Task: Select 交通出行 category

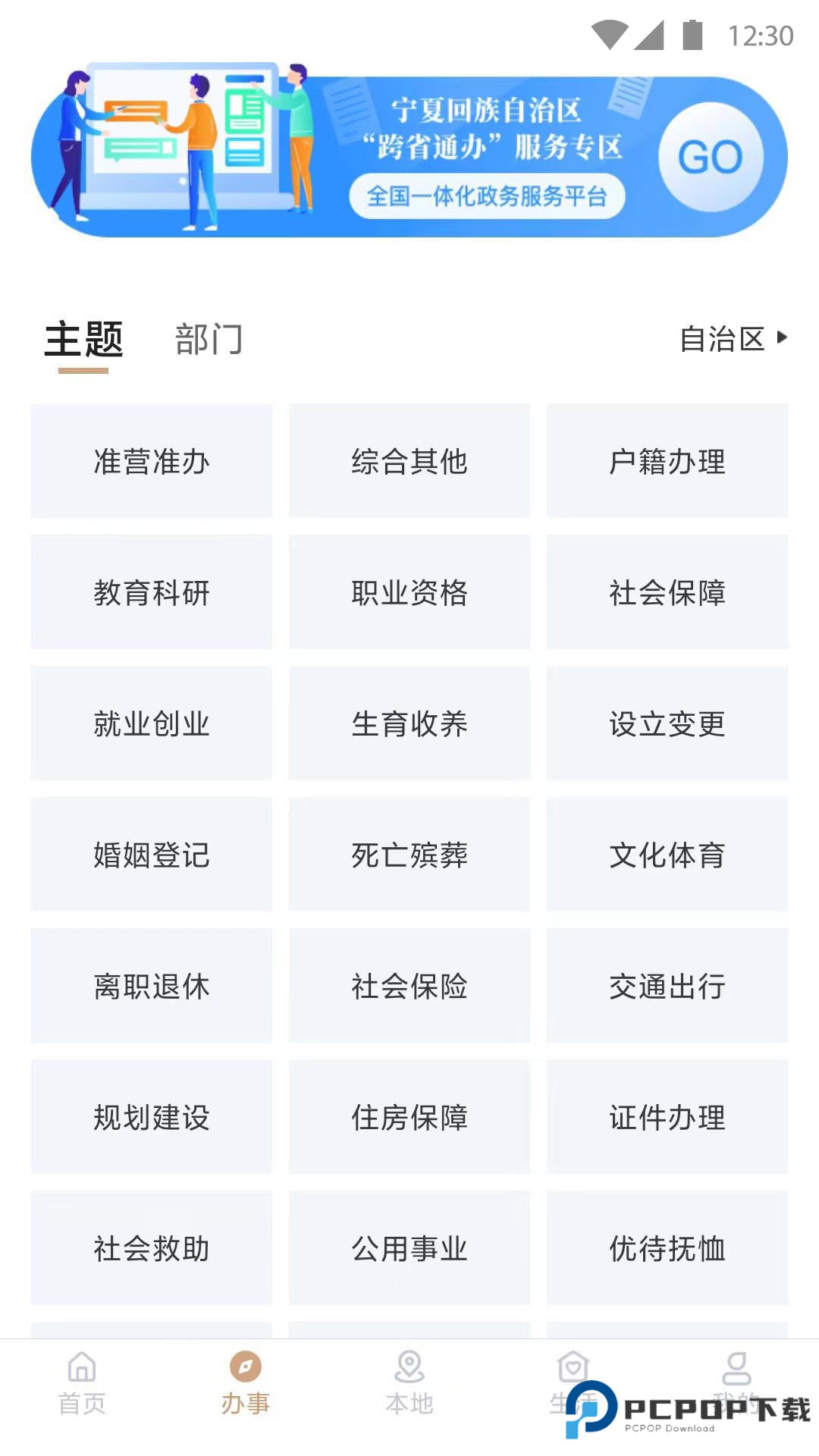Action: (x=667, y=987)
